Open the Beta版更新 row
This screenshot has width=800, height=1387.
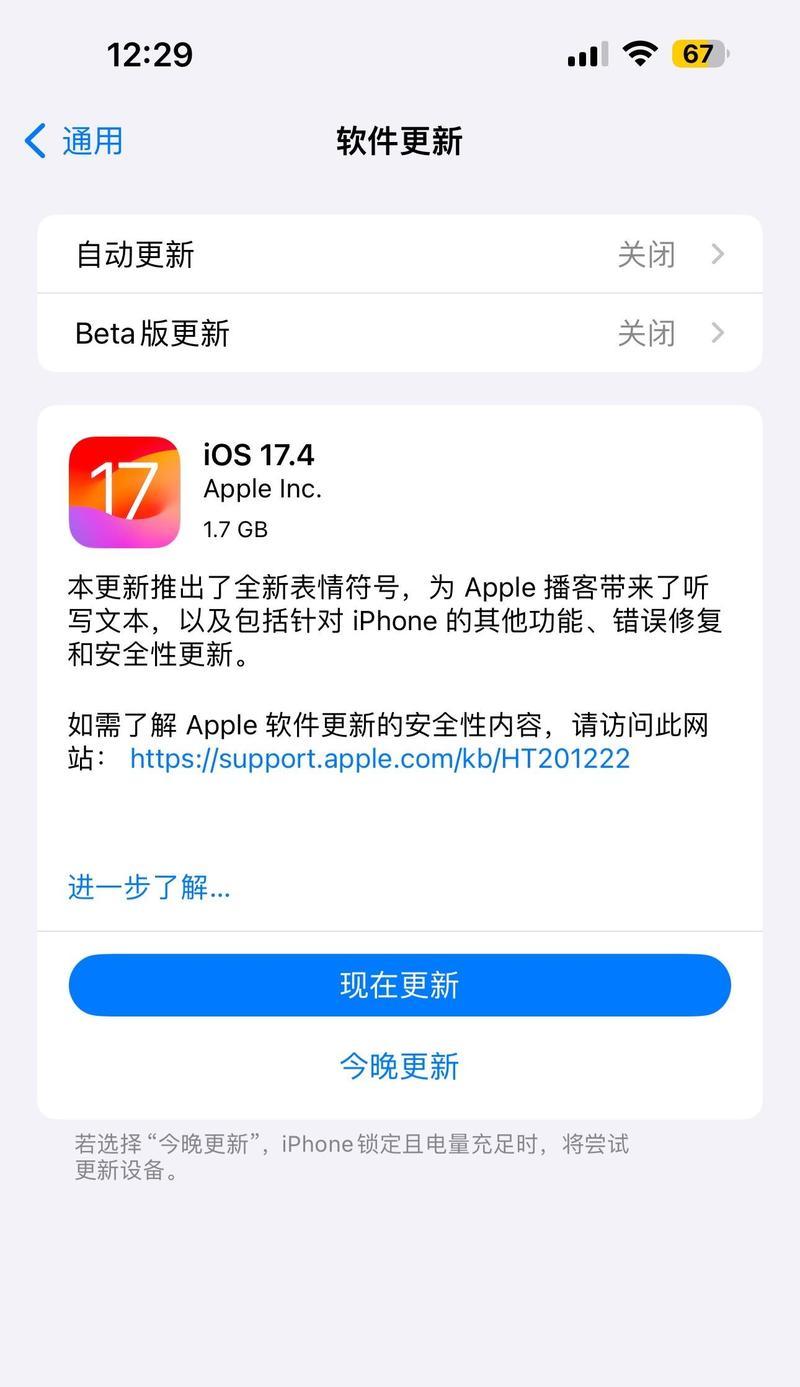pos(400,333)
